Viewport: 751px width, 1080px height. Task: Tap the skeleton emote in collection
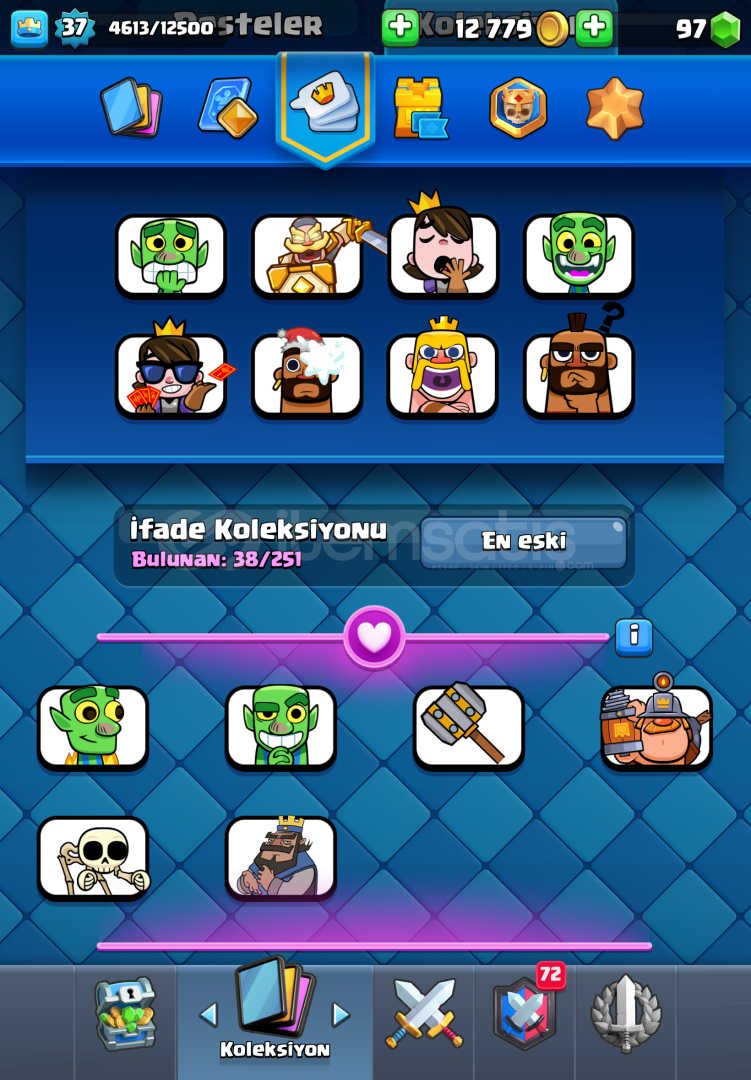point(93,857)
